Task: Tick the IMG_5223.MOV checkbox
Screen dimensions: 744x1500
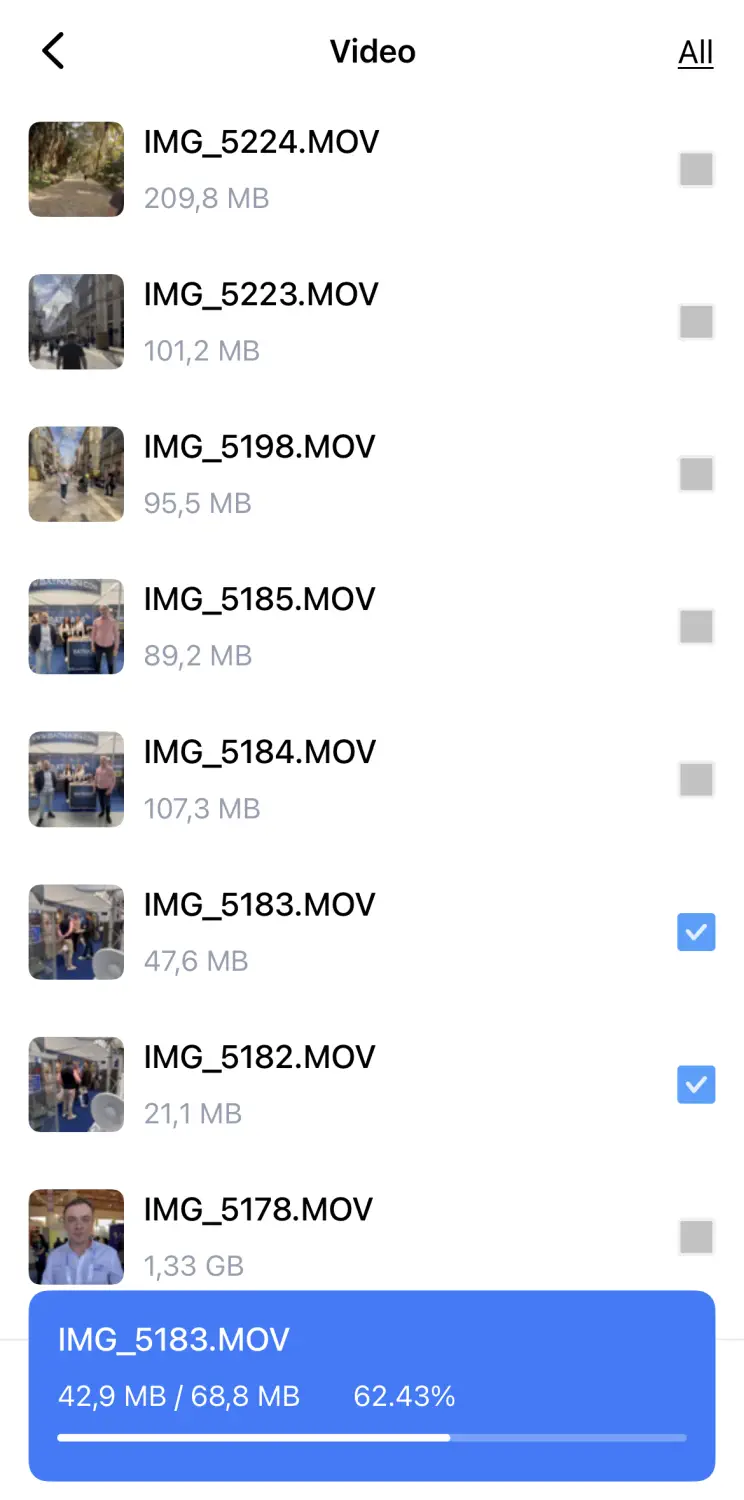Action: click(x=696, y=322)
